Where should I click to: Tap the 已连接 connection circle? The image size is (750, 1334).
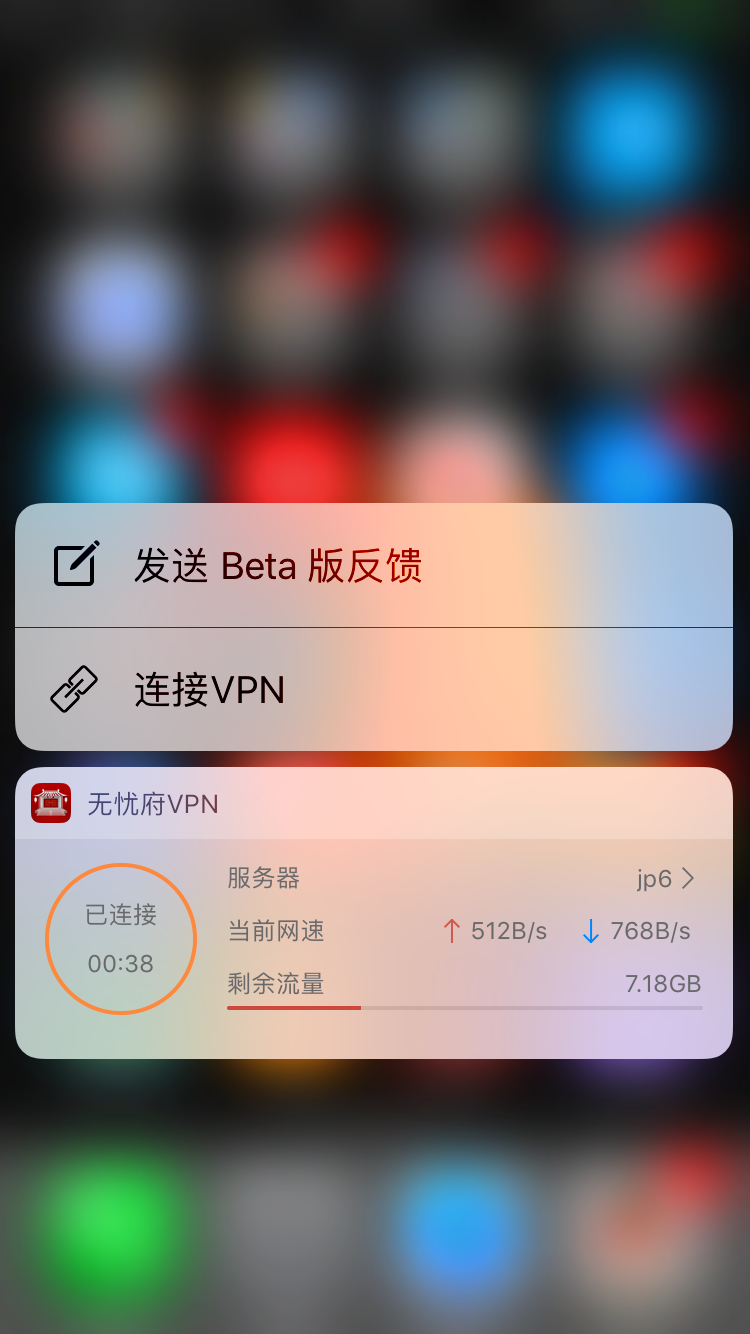[121, 938]
